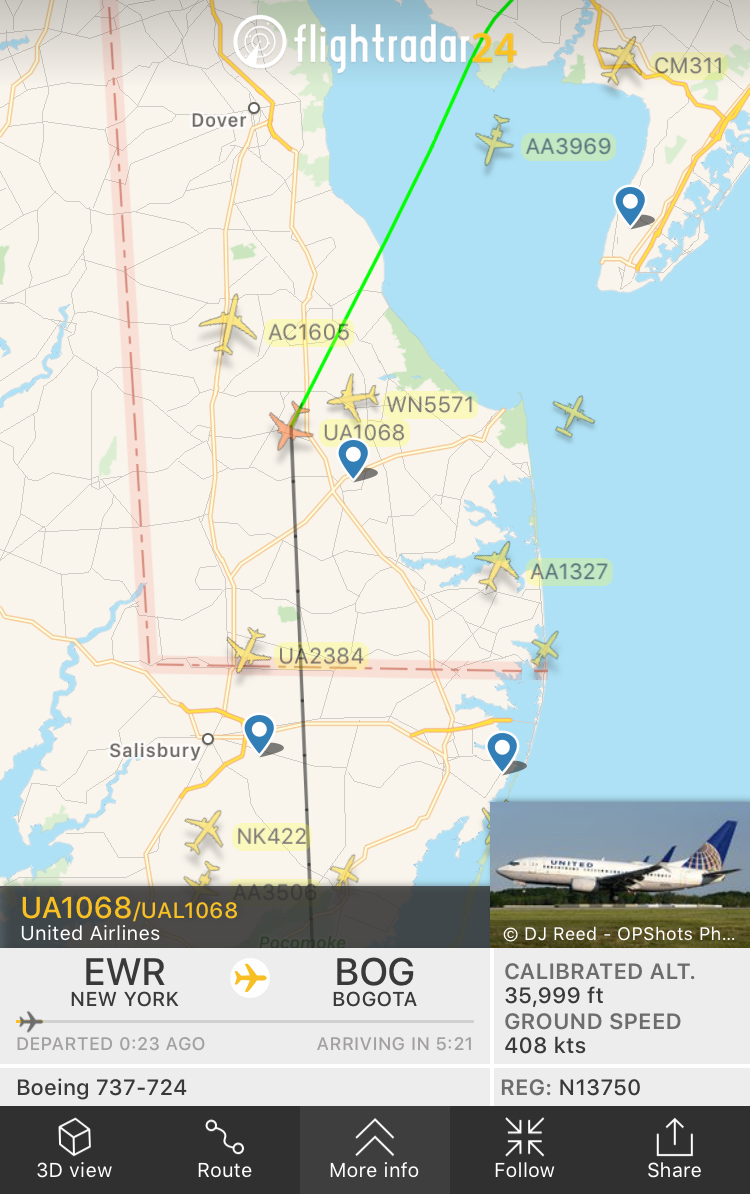Select flight NK422 on the map
Image resolution: width=750 pixels, height=1194 pixels.
[x=204, y=831]
